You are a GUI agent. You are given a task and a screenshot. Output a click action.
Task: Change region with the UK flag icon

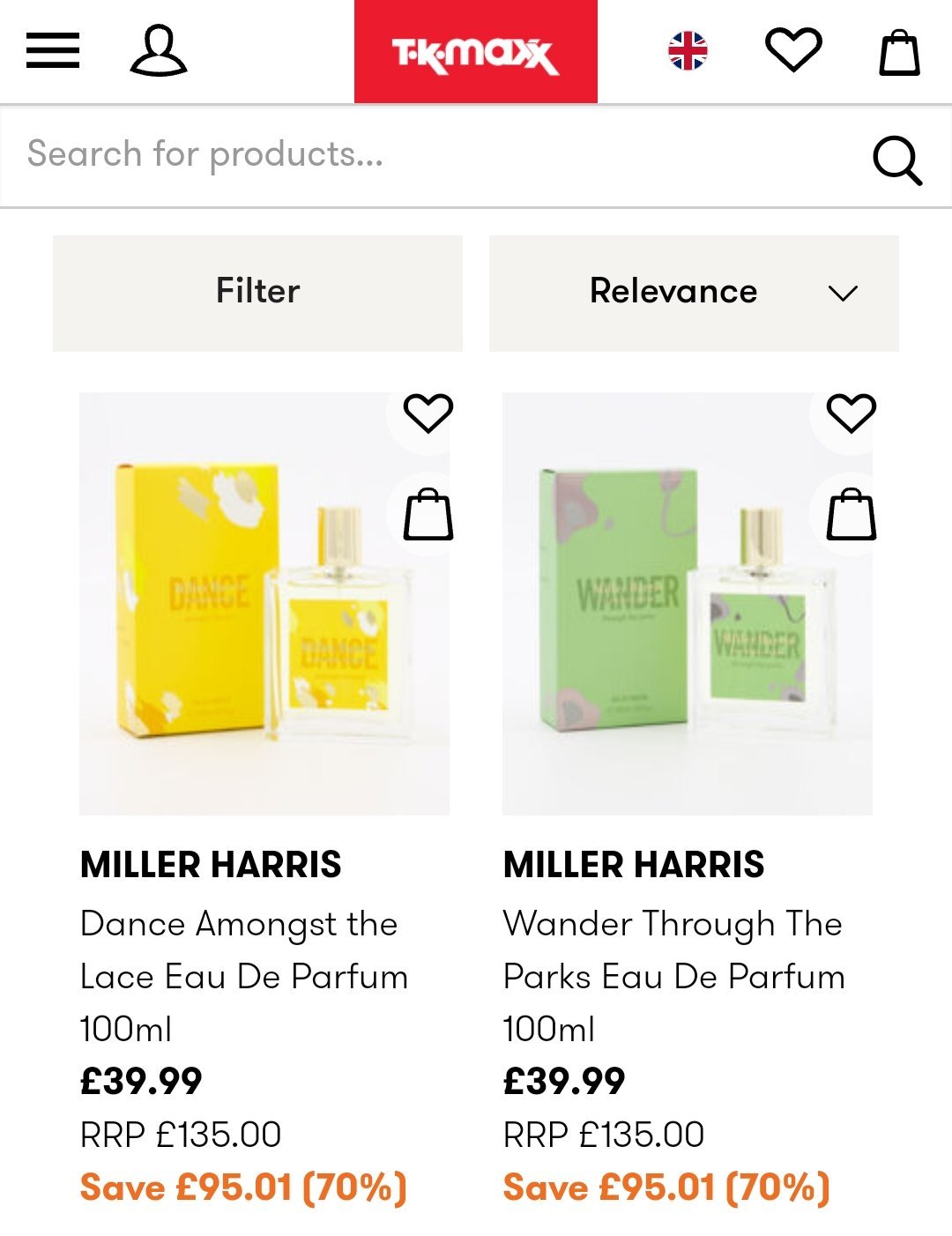click(688, 51)
